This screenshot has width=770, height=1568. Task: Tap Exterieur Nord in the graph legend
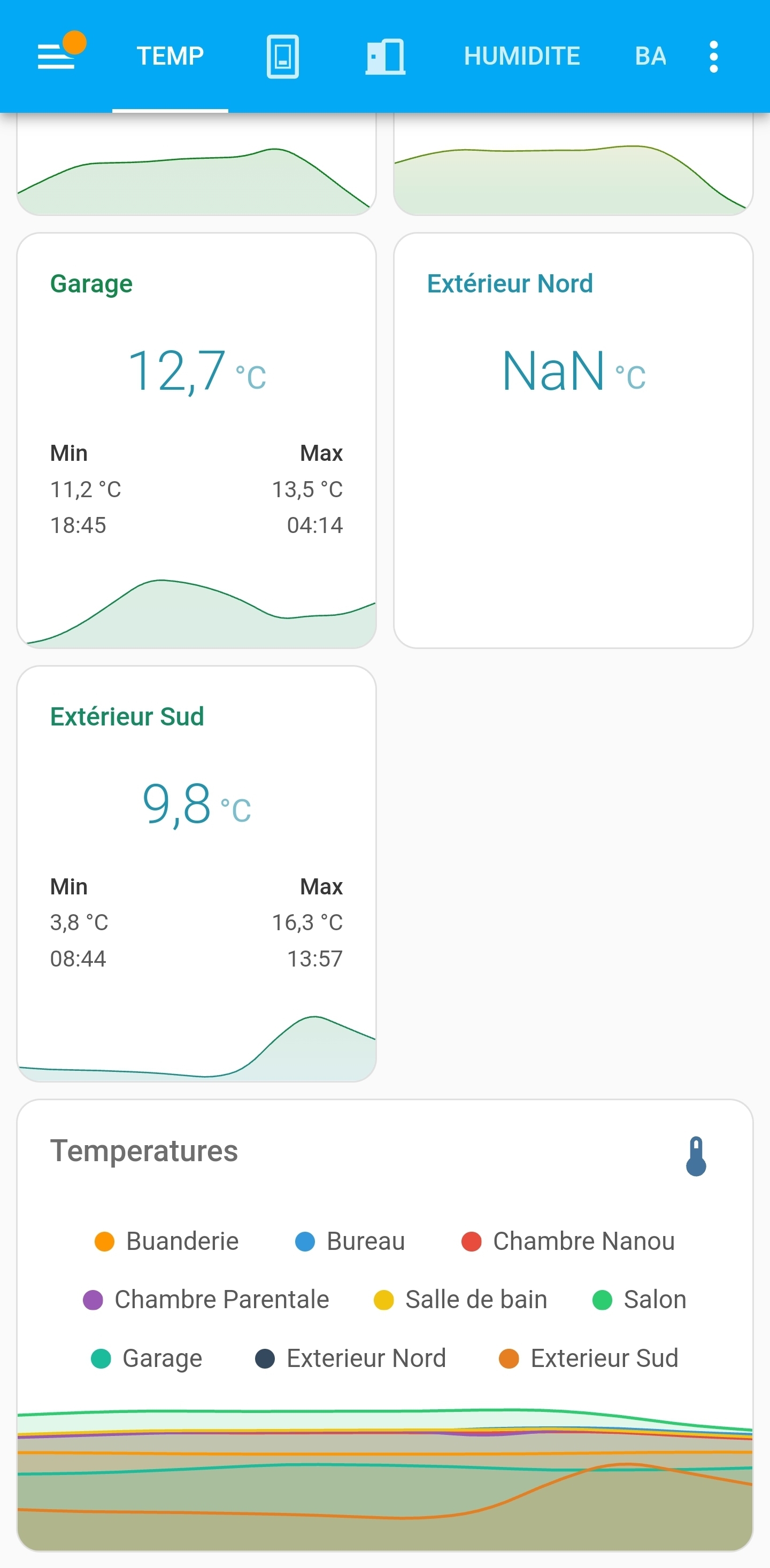point(351,1358)
